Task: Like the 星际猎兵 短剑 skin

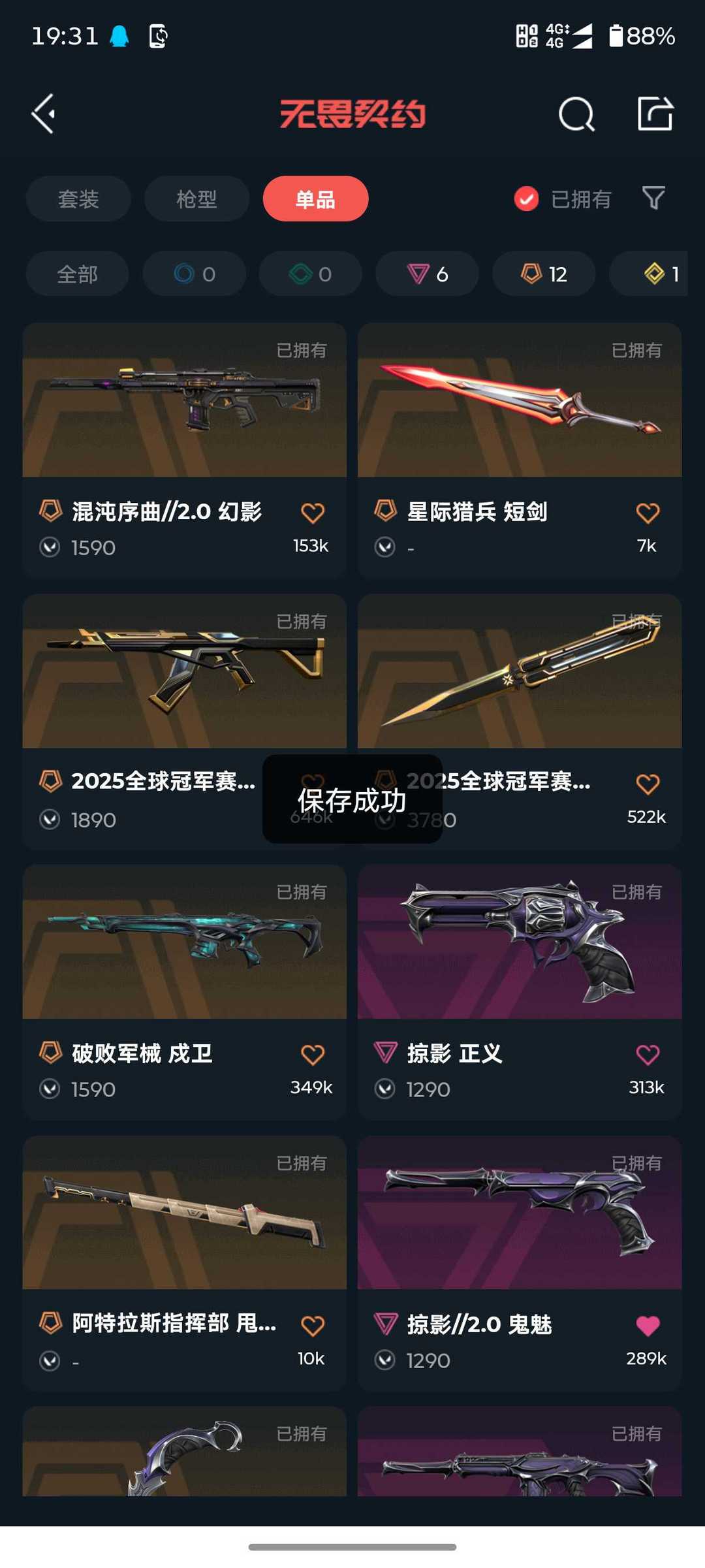Action: tap(648, 513)
